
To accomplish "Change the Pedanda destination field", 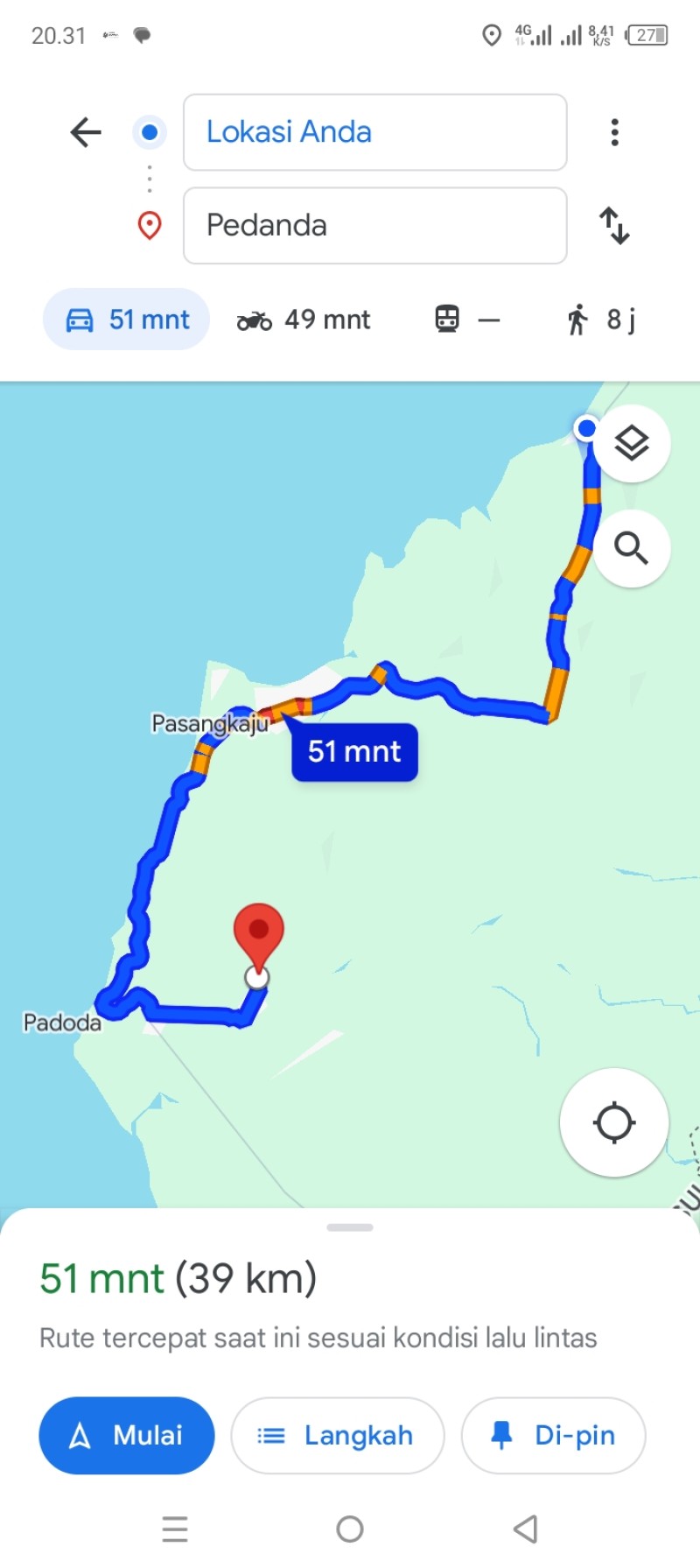I will (374, 225).
